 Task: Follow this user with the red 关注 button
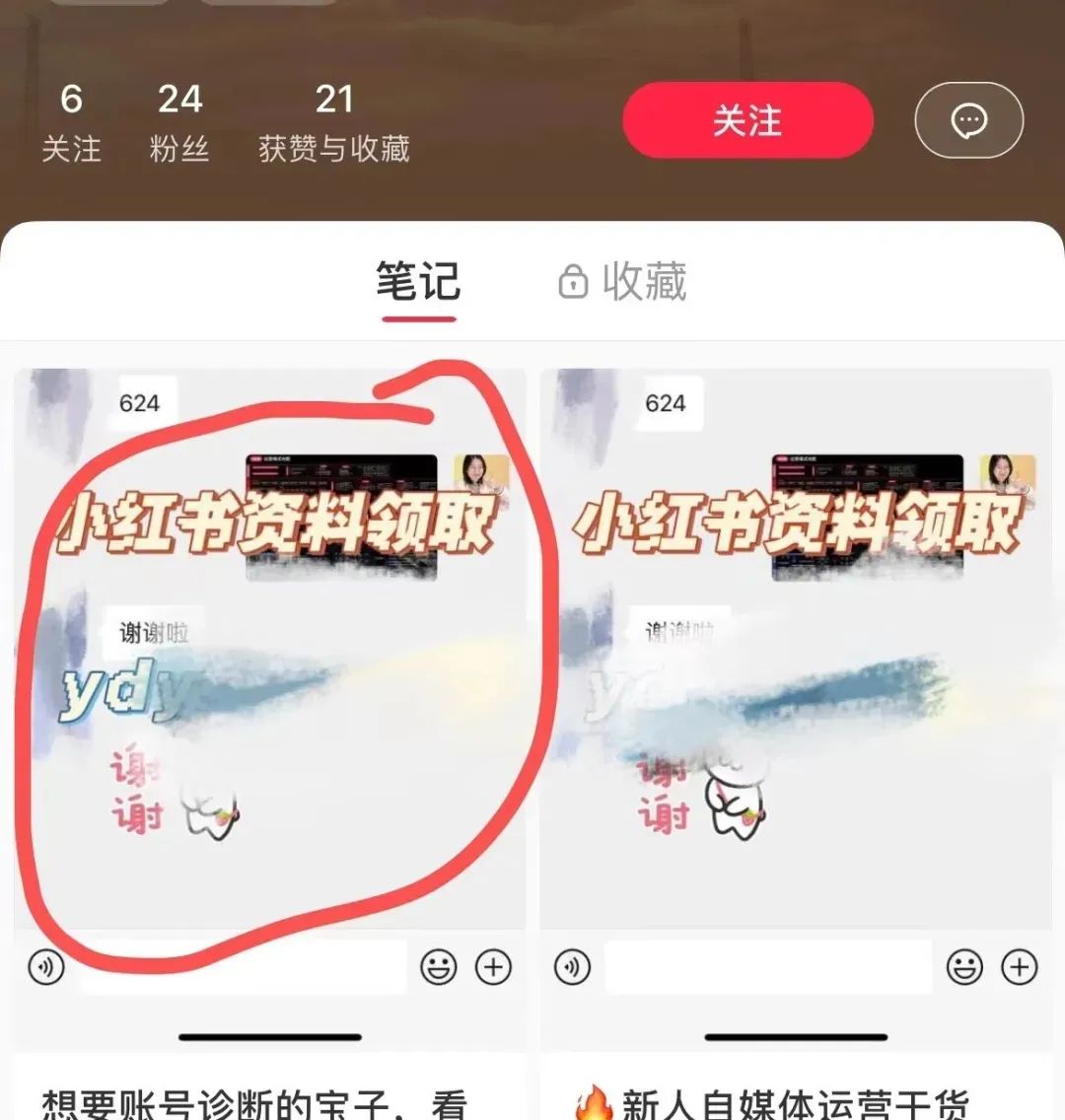747,120
